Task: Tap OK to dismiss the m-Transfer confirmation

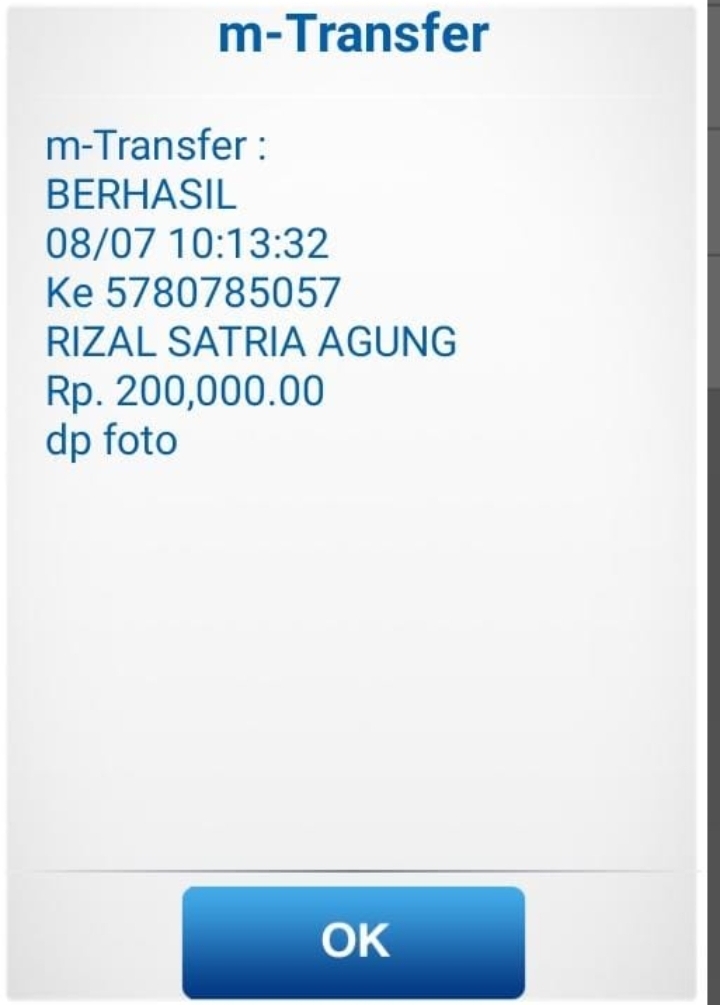Action: click(353, 940)
